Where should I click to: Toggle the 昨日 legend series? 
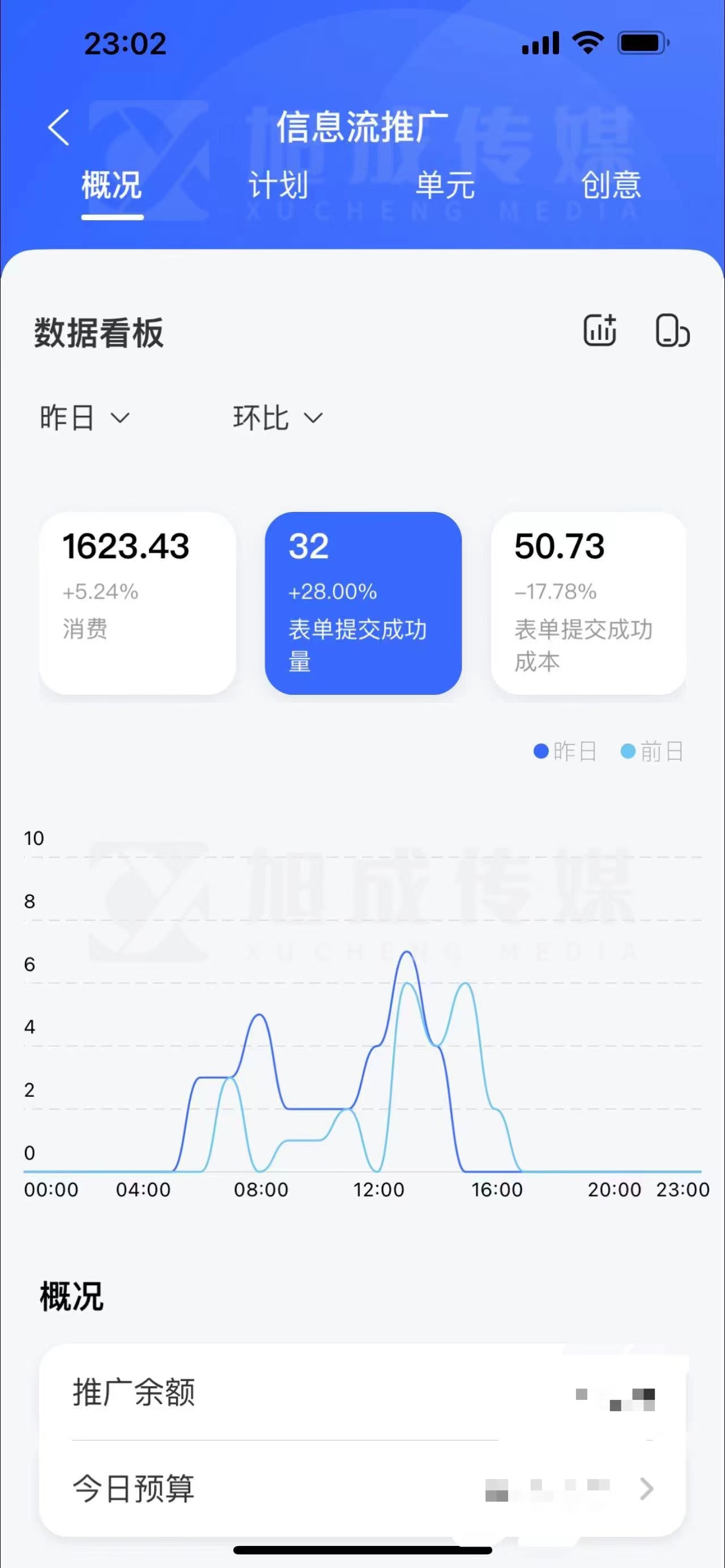point(564,752)
